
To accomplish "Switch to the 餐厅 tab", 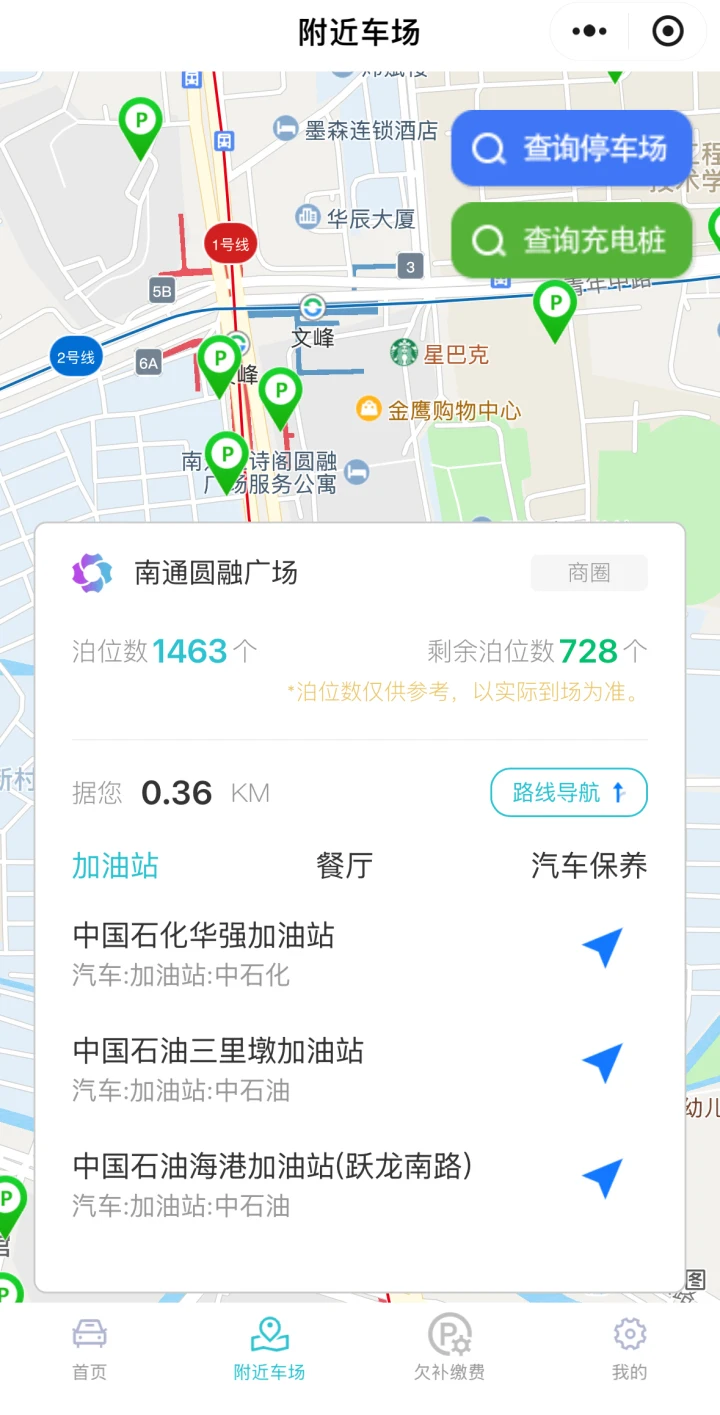I will point(345,866).
